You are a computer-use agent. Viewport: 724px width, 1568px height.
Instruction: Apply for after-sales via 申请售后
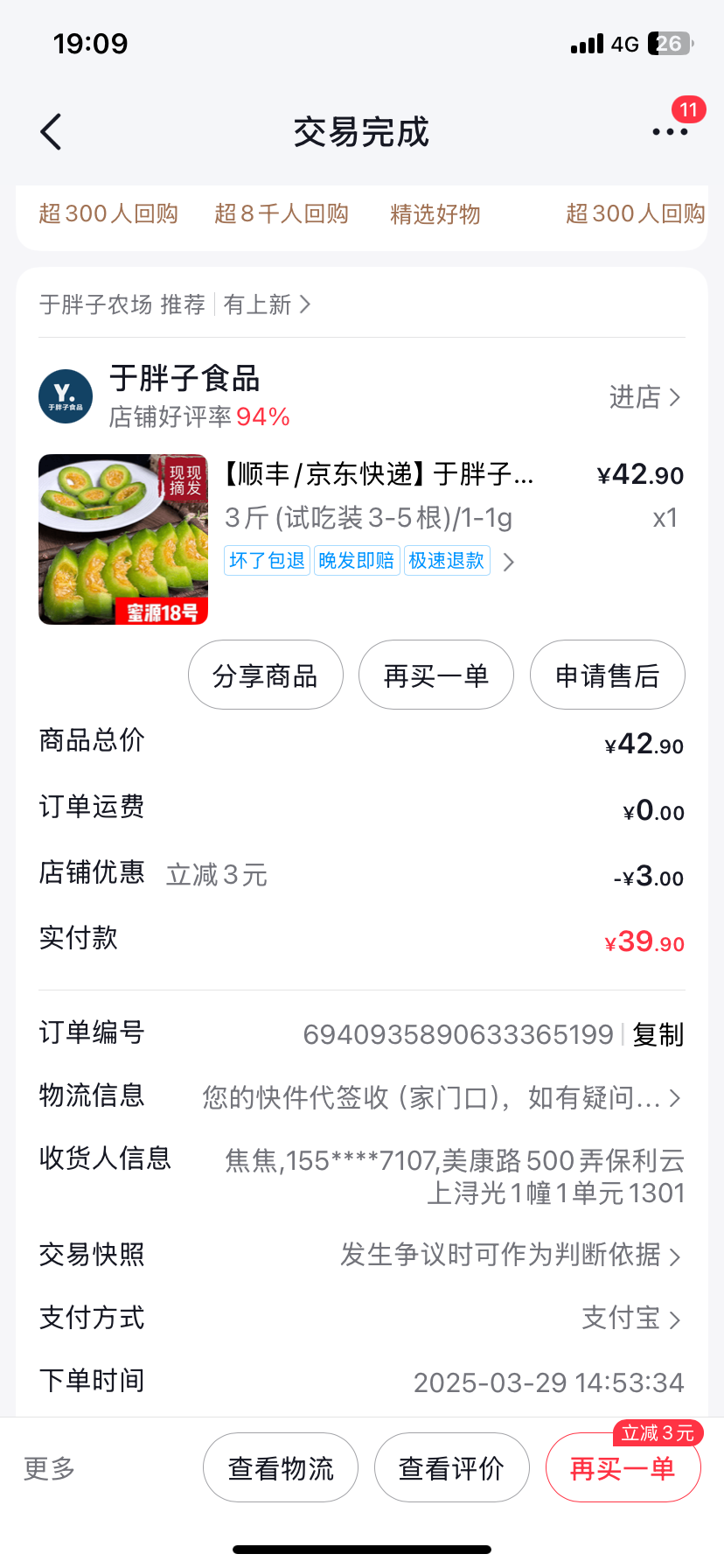(608, 675)
